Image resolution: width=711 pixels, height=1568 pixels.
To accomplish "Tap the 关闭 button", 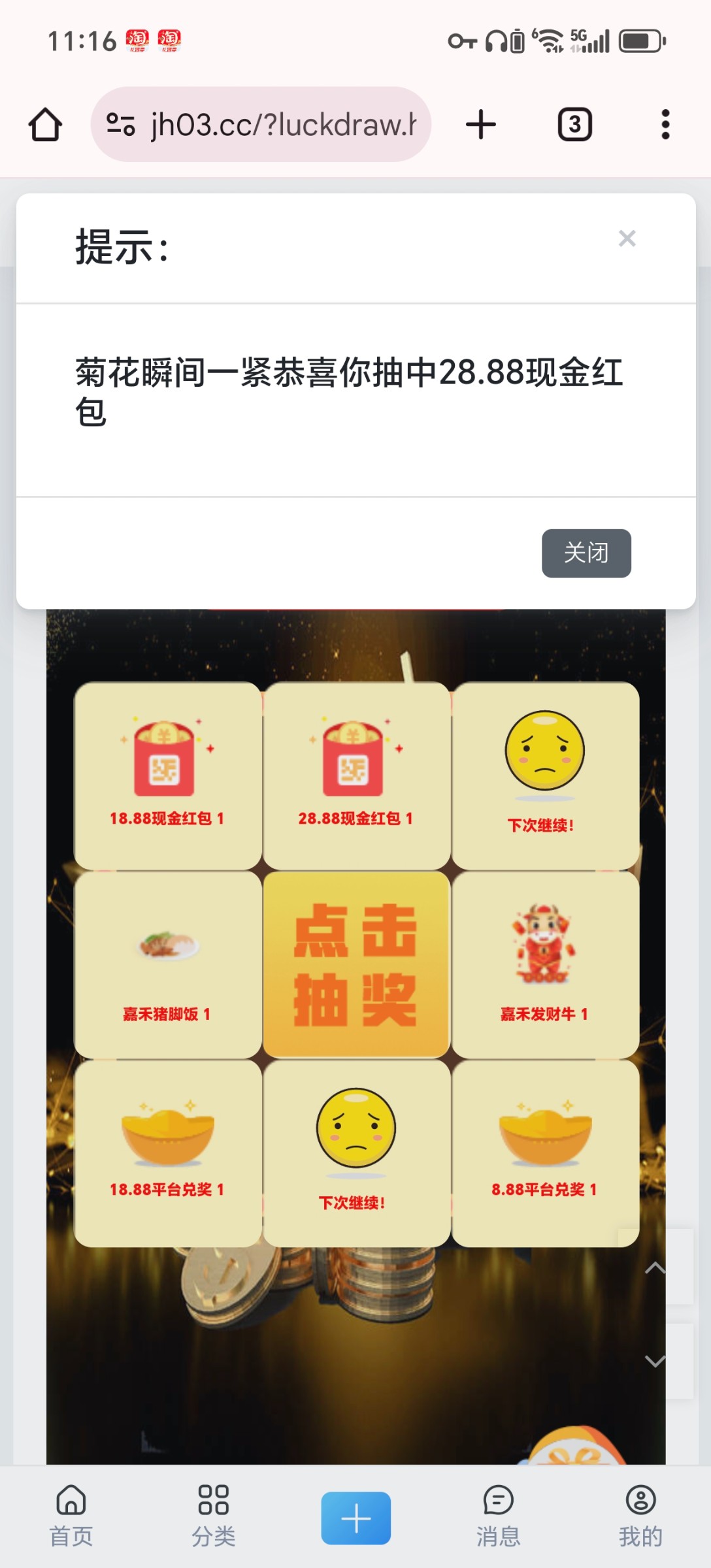I will pos(586,553).
